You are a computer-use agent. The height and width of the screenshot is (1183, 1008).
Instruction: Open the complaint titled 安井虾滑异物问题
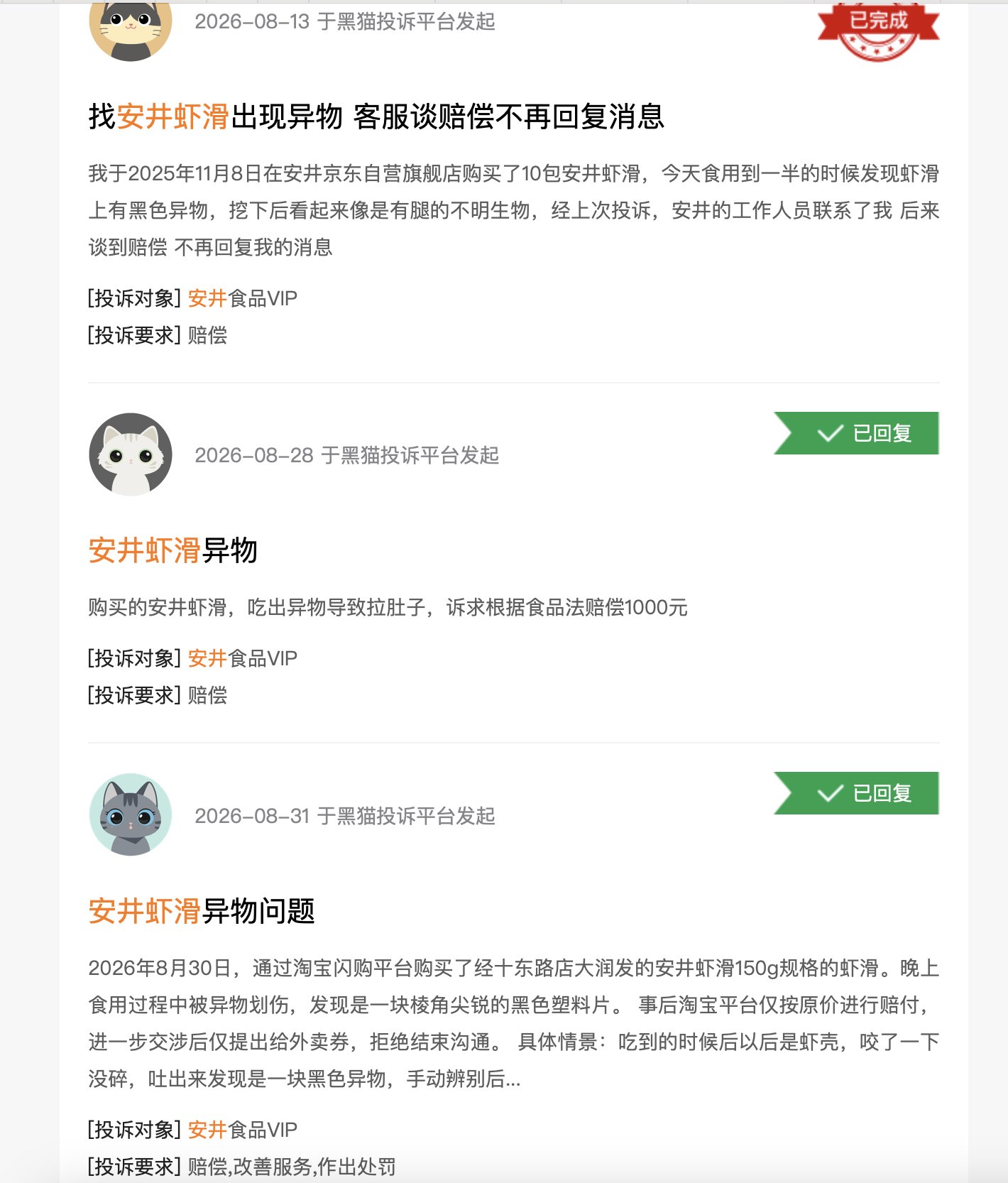click(202, 911)
